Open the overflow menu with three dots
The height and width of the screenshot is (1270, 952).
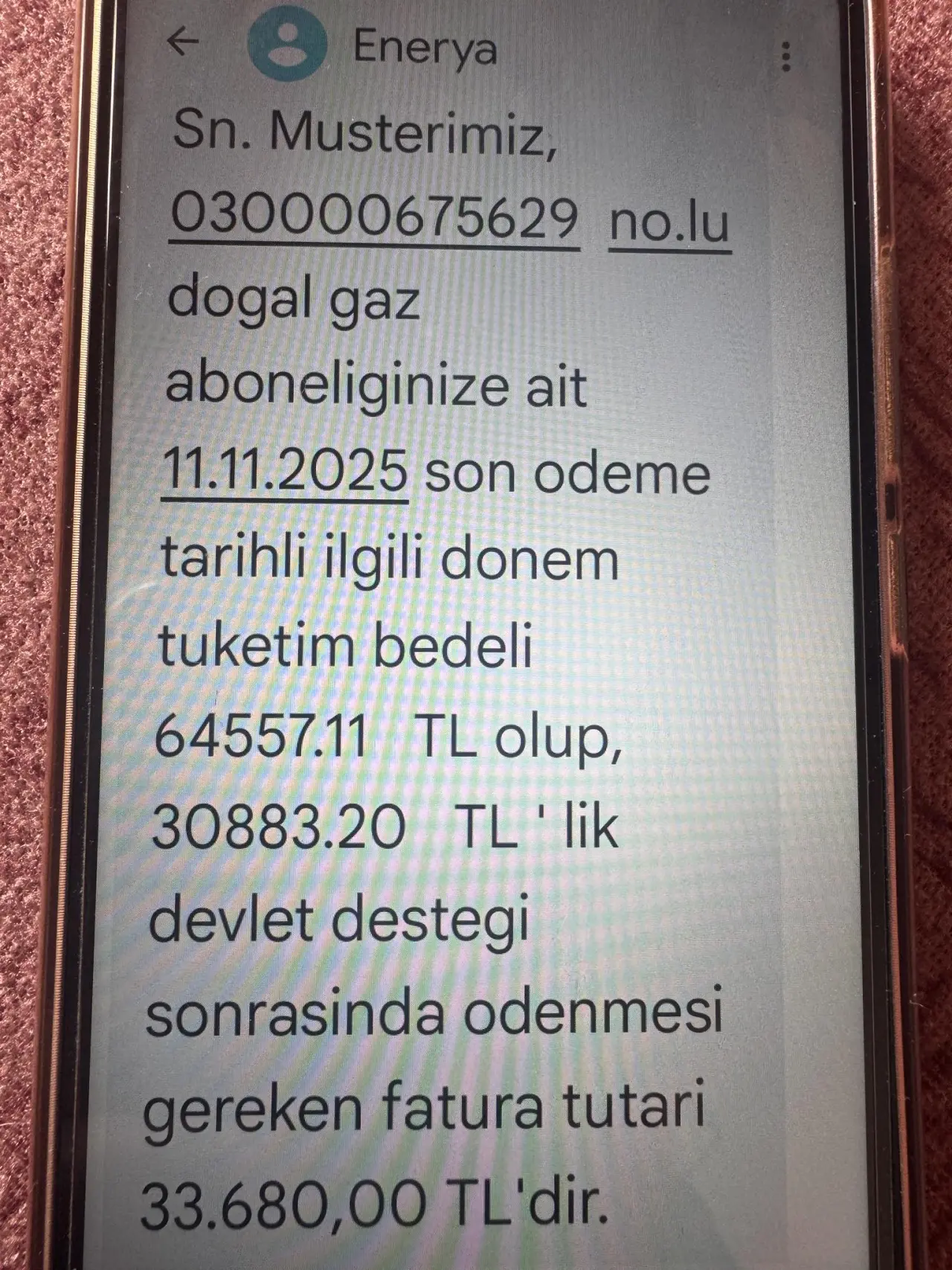(x=786, y=57)
